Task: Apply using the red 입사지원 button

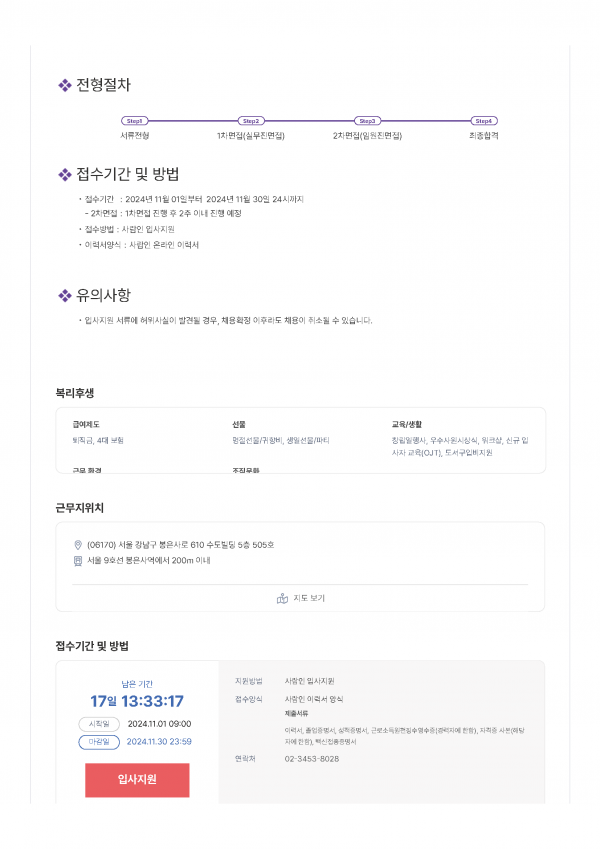Action: pos(137,779)
